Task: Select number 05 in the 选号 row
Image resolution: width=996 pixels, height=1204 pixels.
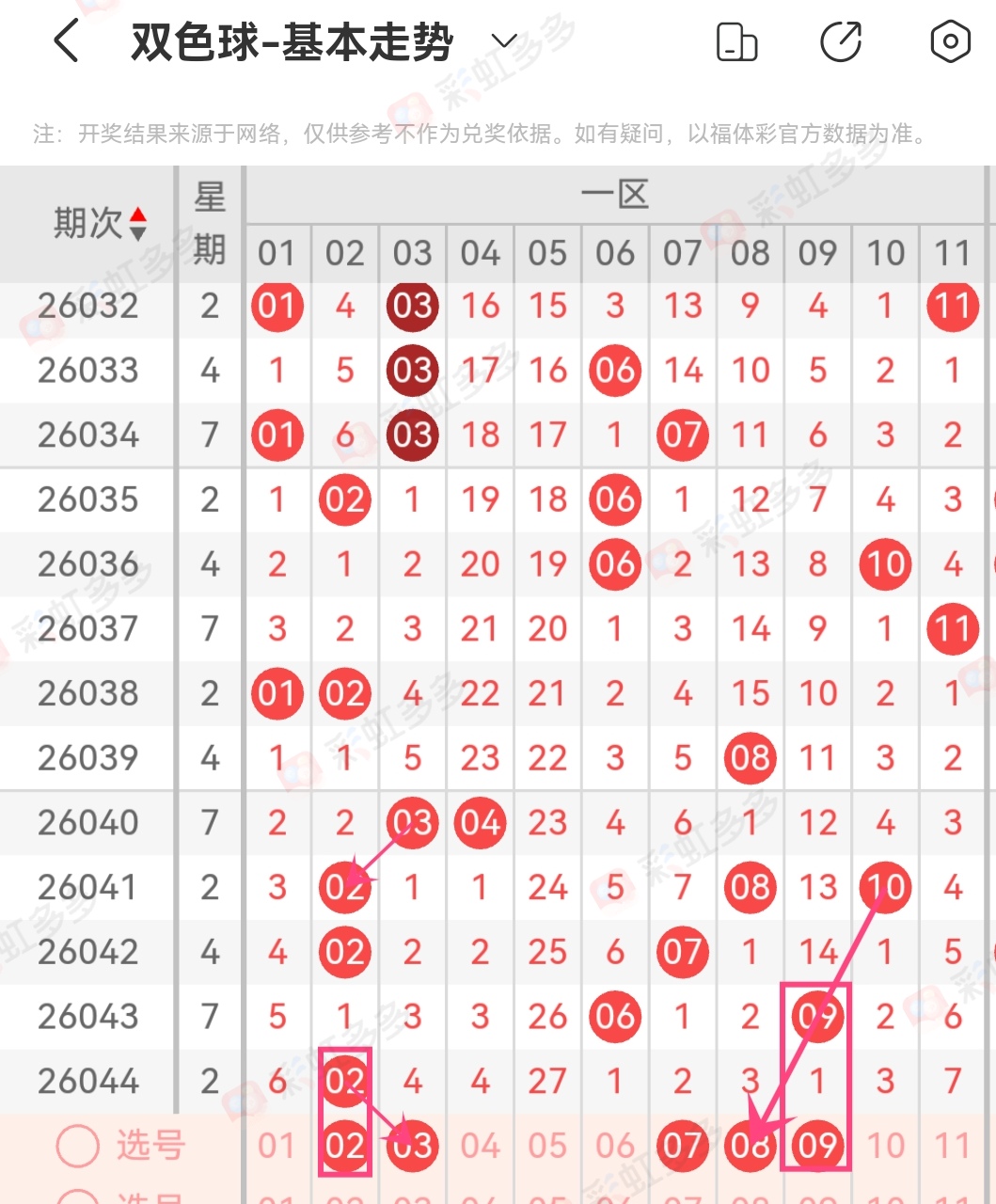Action: coord(546,1147)
